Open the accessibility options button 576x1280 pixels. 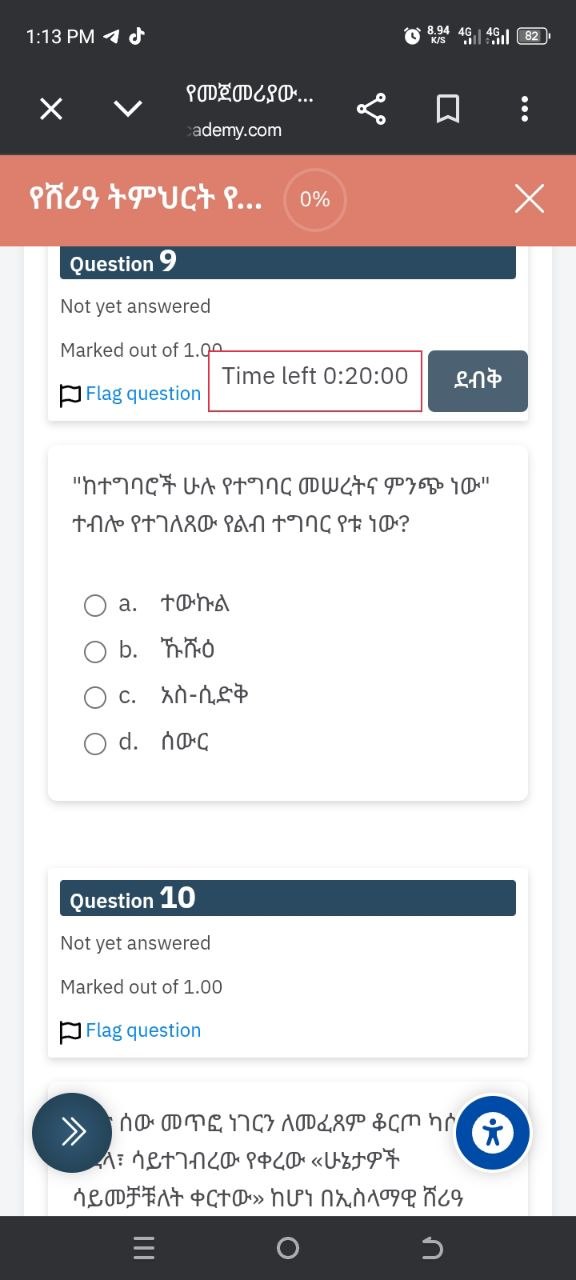click(492, 1133)
